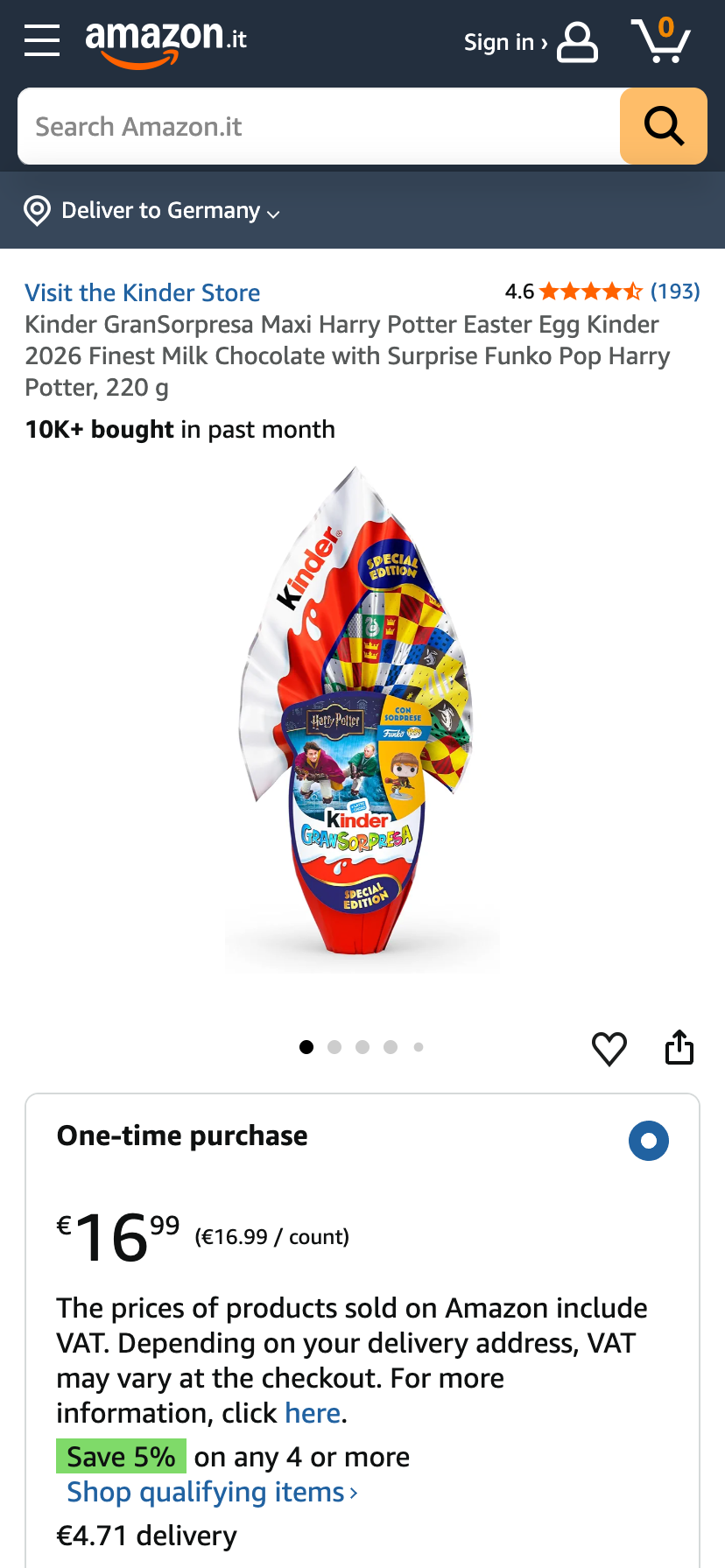Click the delivery location pin icon
The width and height of the screenshot is (725, 1568).
pyautogui.click(x=37, y=210)
